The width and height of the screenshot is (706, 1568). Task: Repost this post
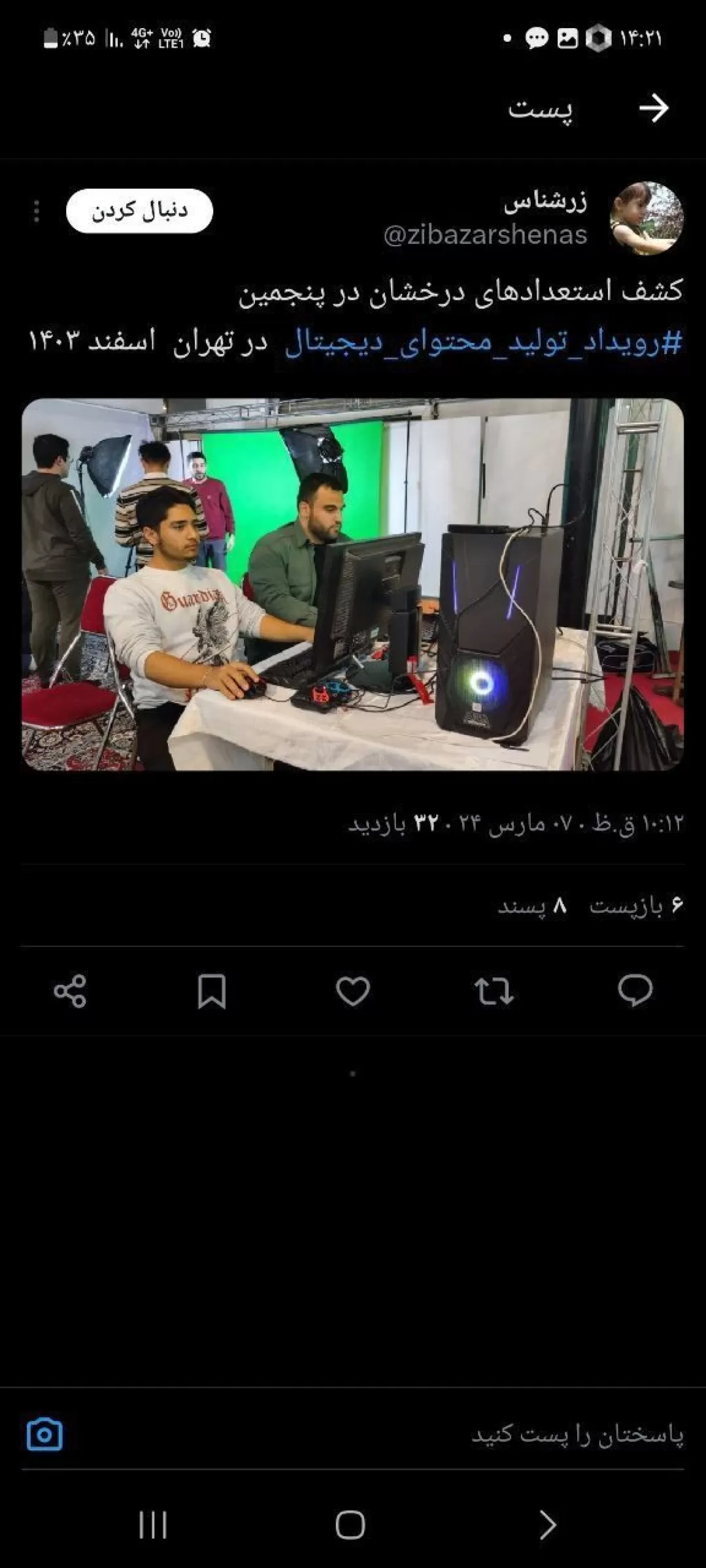[x=494, y=991]
